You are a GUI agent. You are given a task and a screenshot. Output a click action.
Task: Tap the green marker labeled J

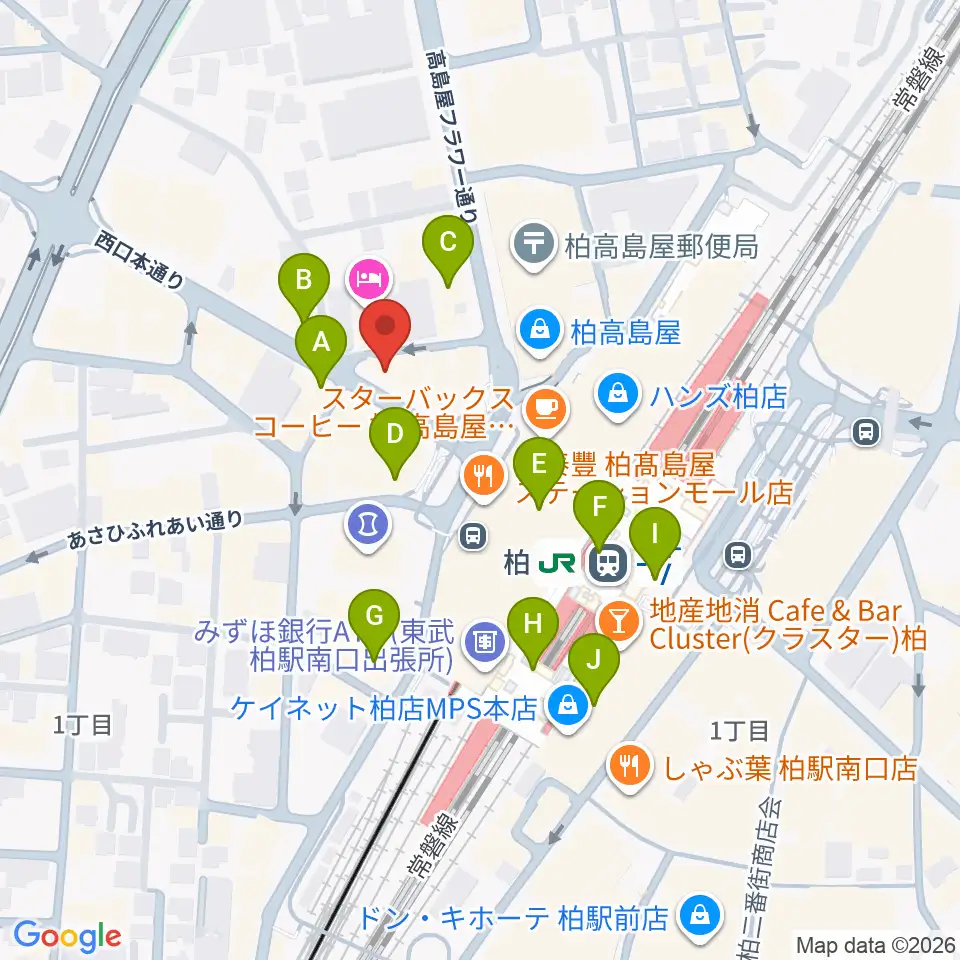pos(594,667)
